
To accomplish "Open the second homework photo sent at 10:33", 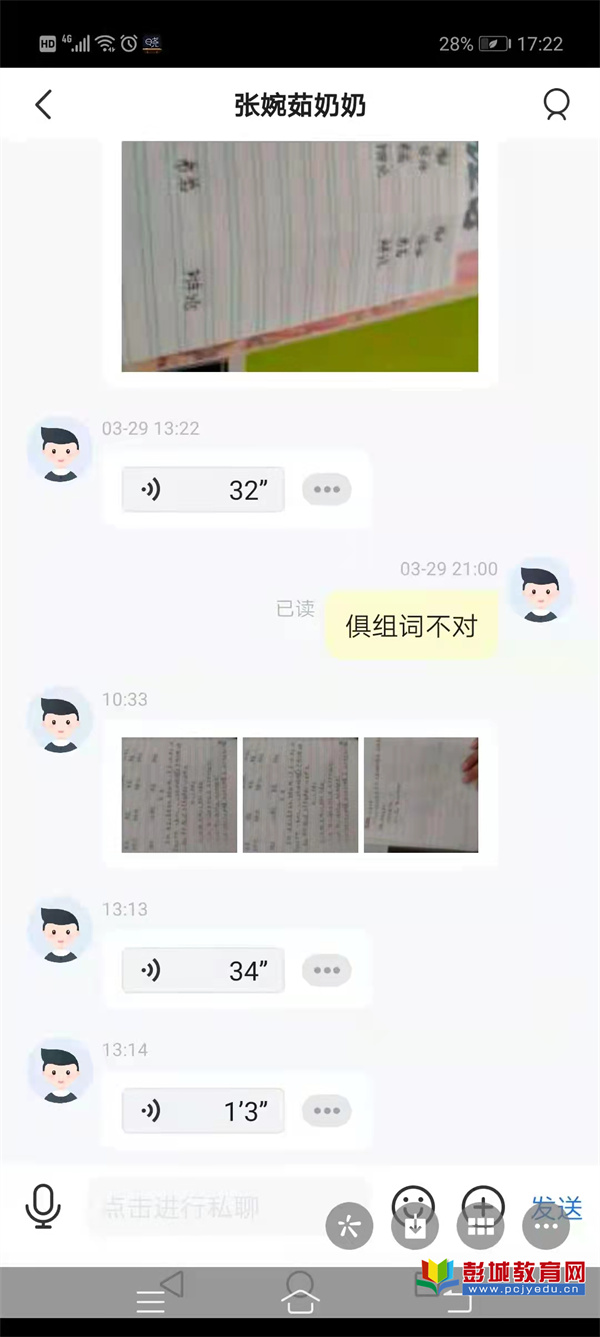I will point(300,795).
